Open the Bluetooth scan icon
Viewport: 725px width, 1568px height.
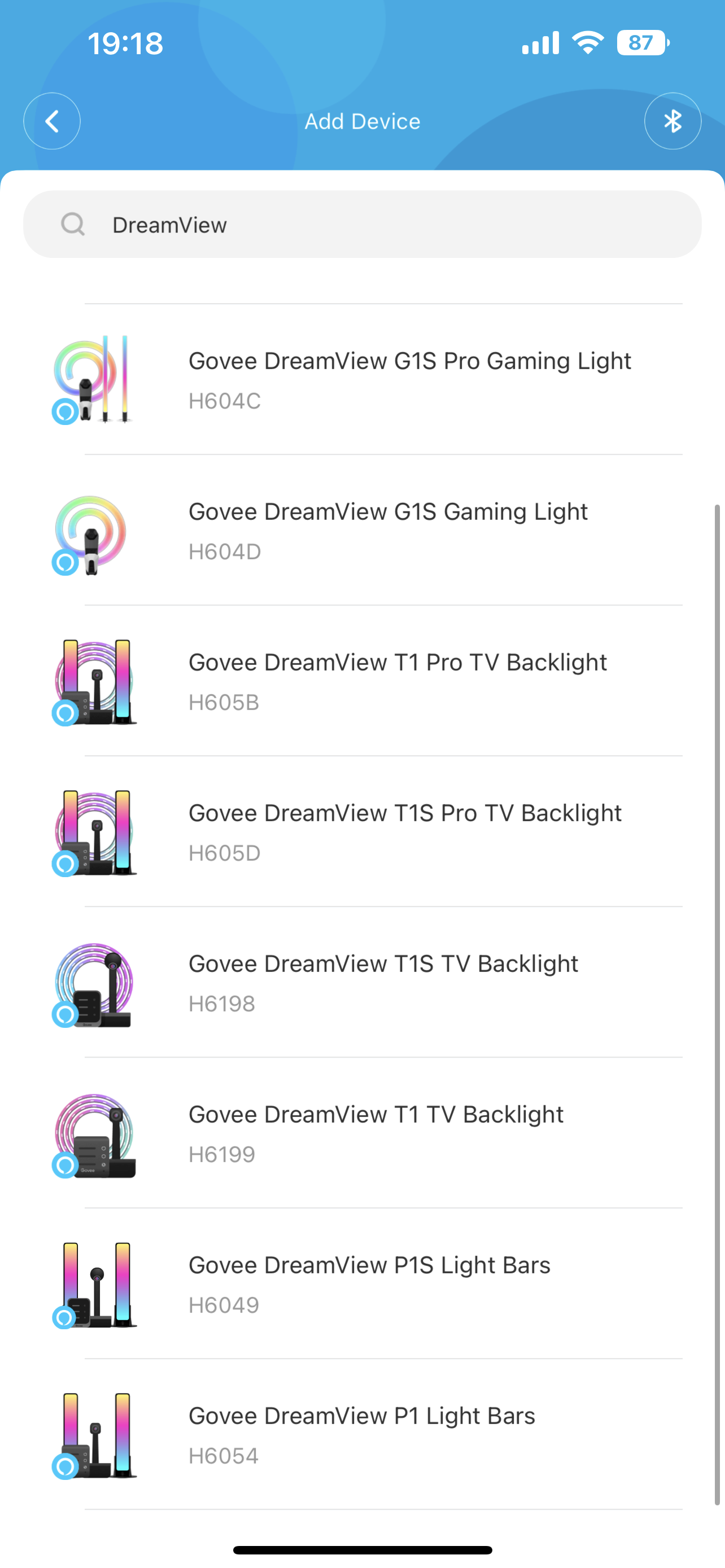(x=672, y=121)
